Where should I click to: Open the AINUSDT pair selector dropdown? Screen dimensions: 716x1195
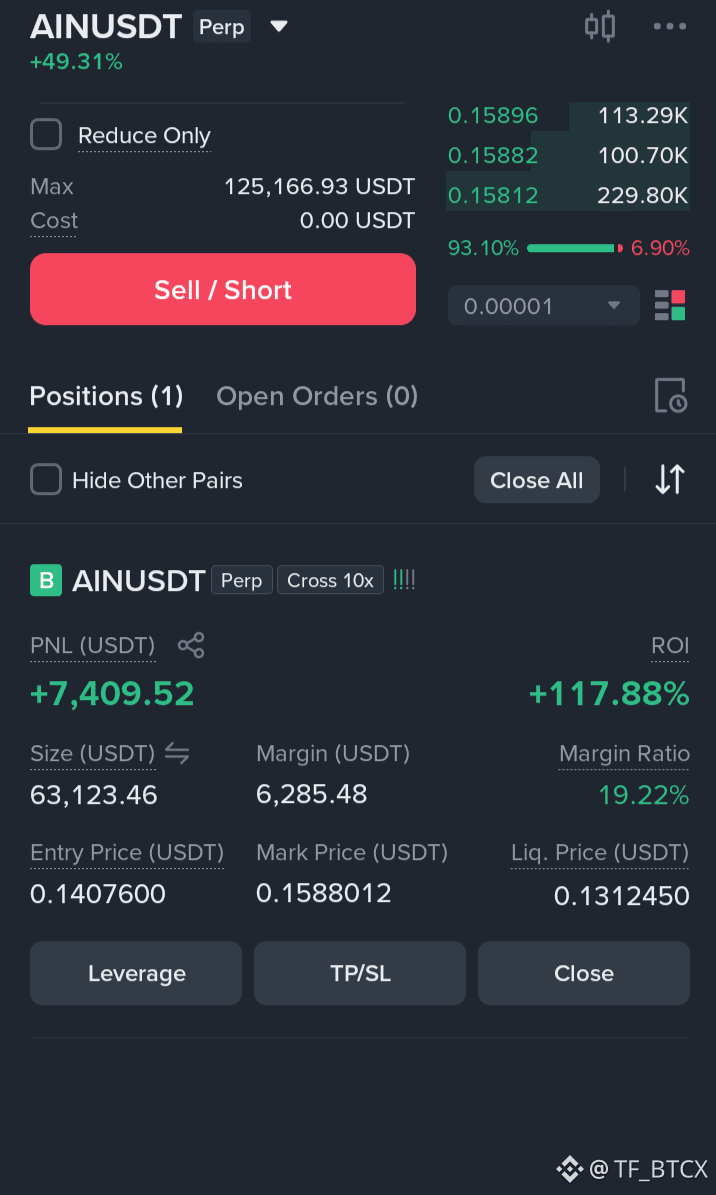279,27
